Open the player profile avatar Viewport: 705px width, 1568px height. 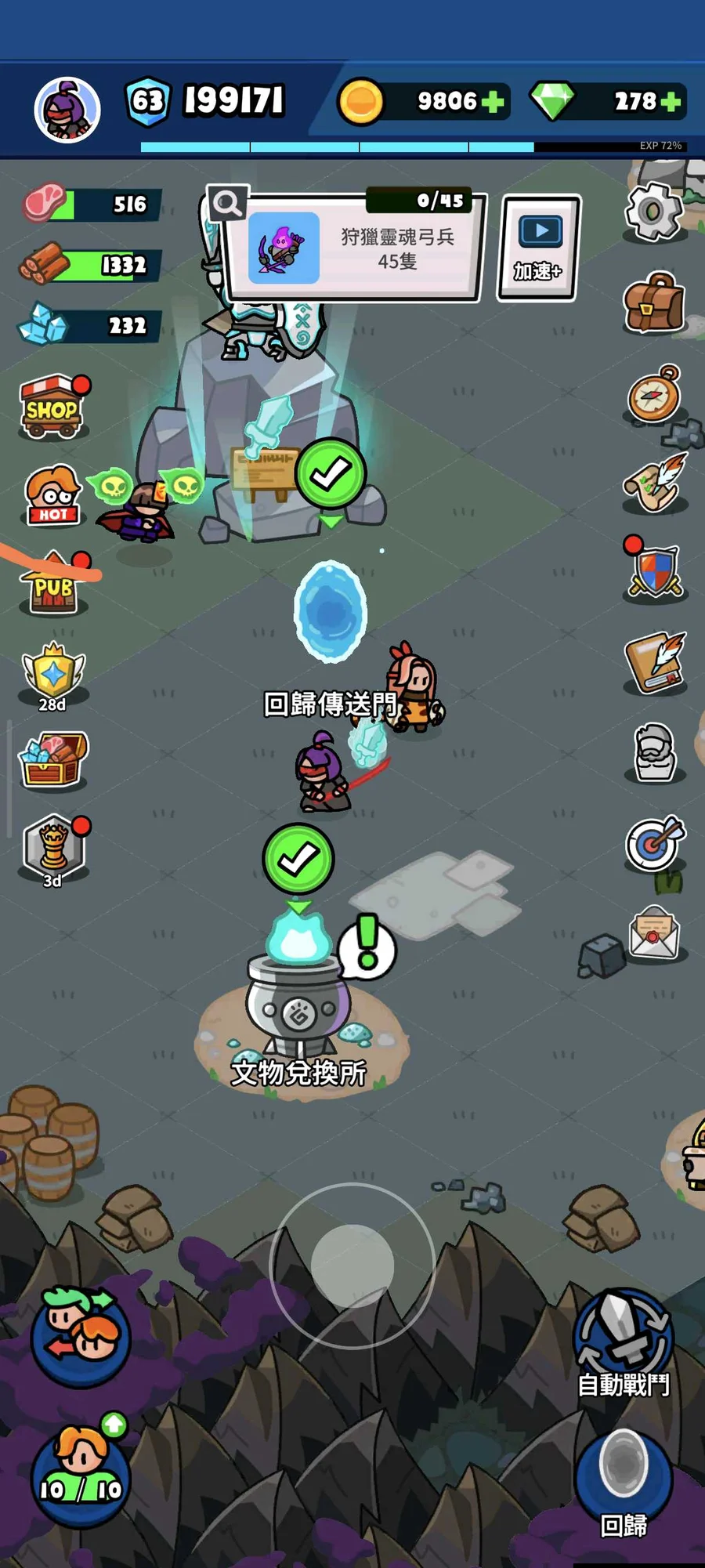67,110
